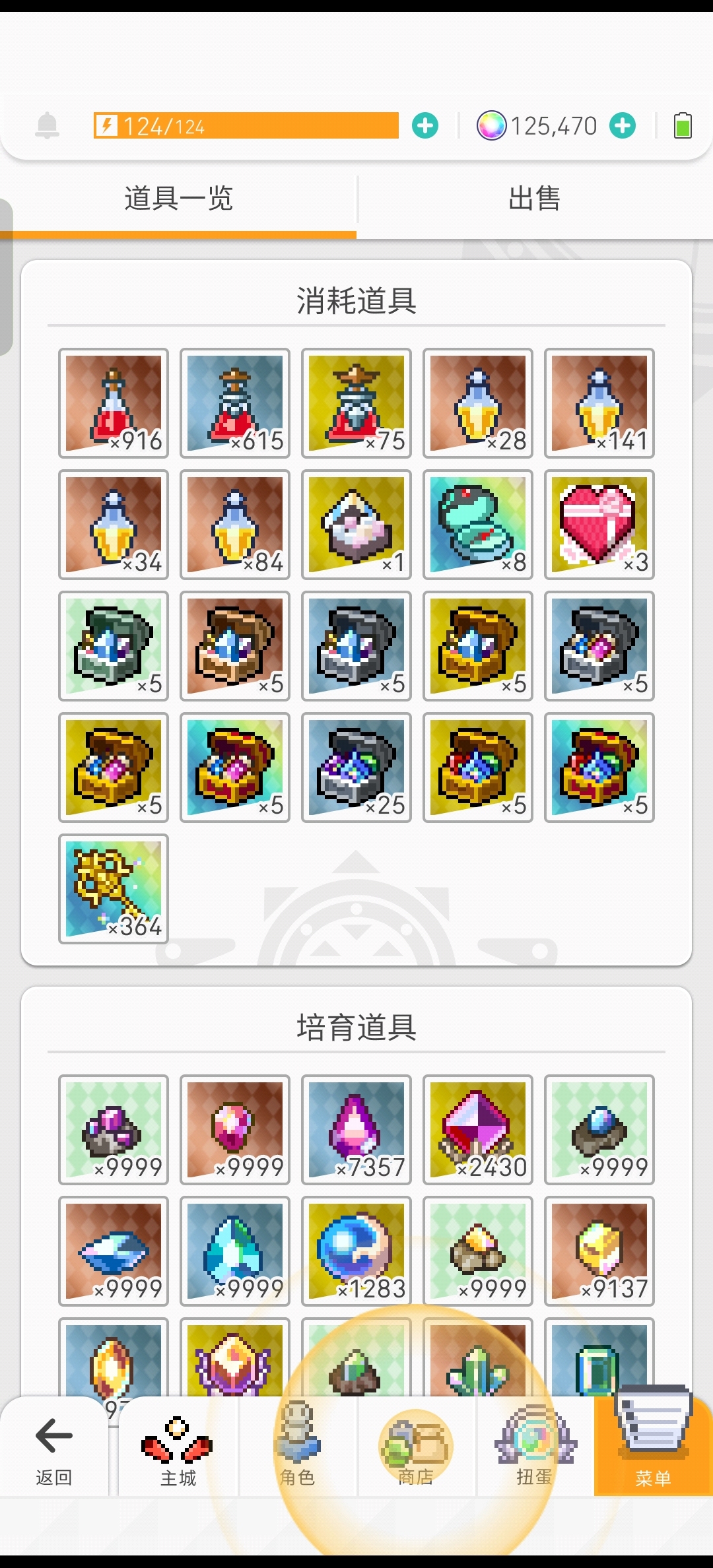This screenshot has width=713, height=1568.
Task: Switch to the 出售 tab
Action: pyautogui.click(x=535, y=199)
